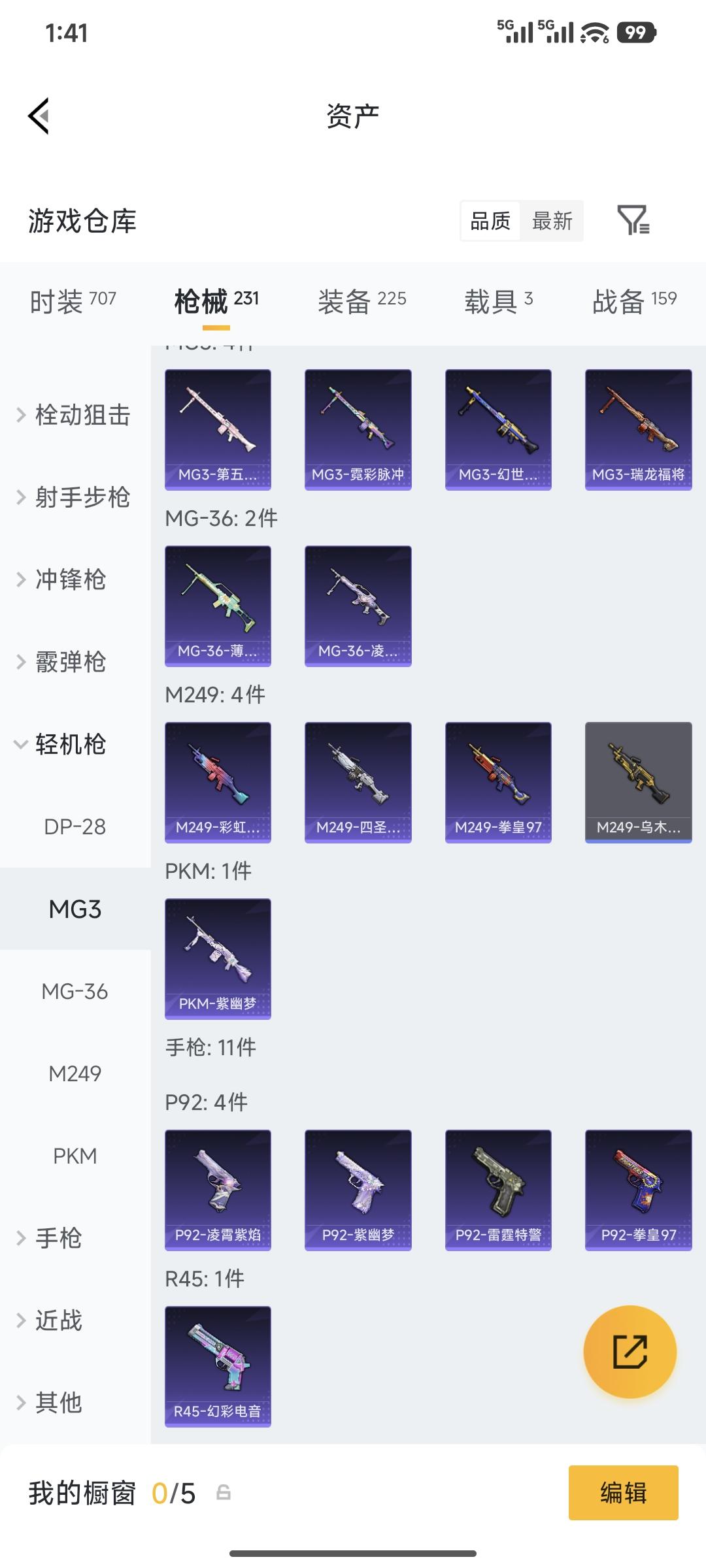Tap the yellow share floating button

pyautogui.click(x=630, y=1352)
